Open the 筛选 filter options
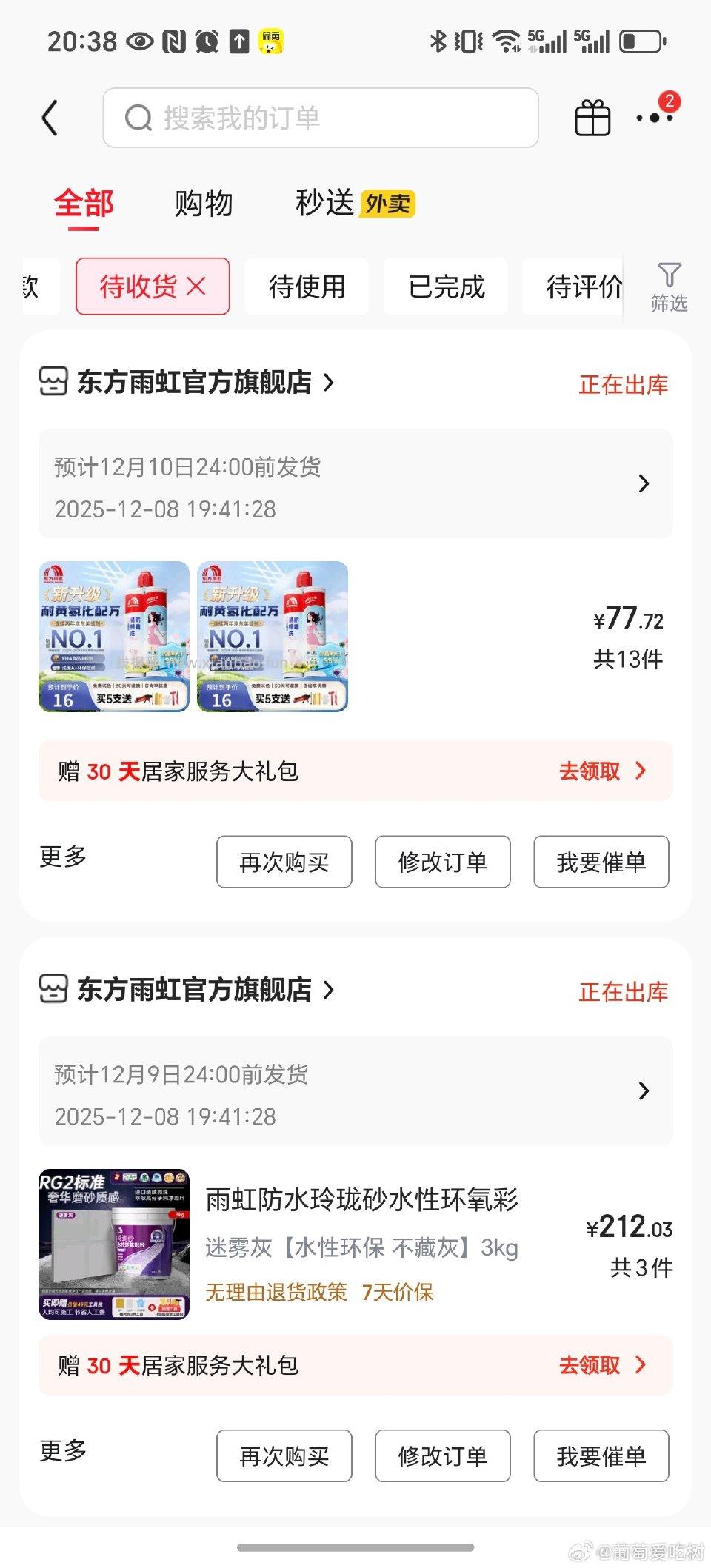This screenshot has height=1568, width=711. point(669,287)
